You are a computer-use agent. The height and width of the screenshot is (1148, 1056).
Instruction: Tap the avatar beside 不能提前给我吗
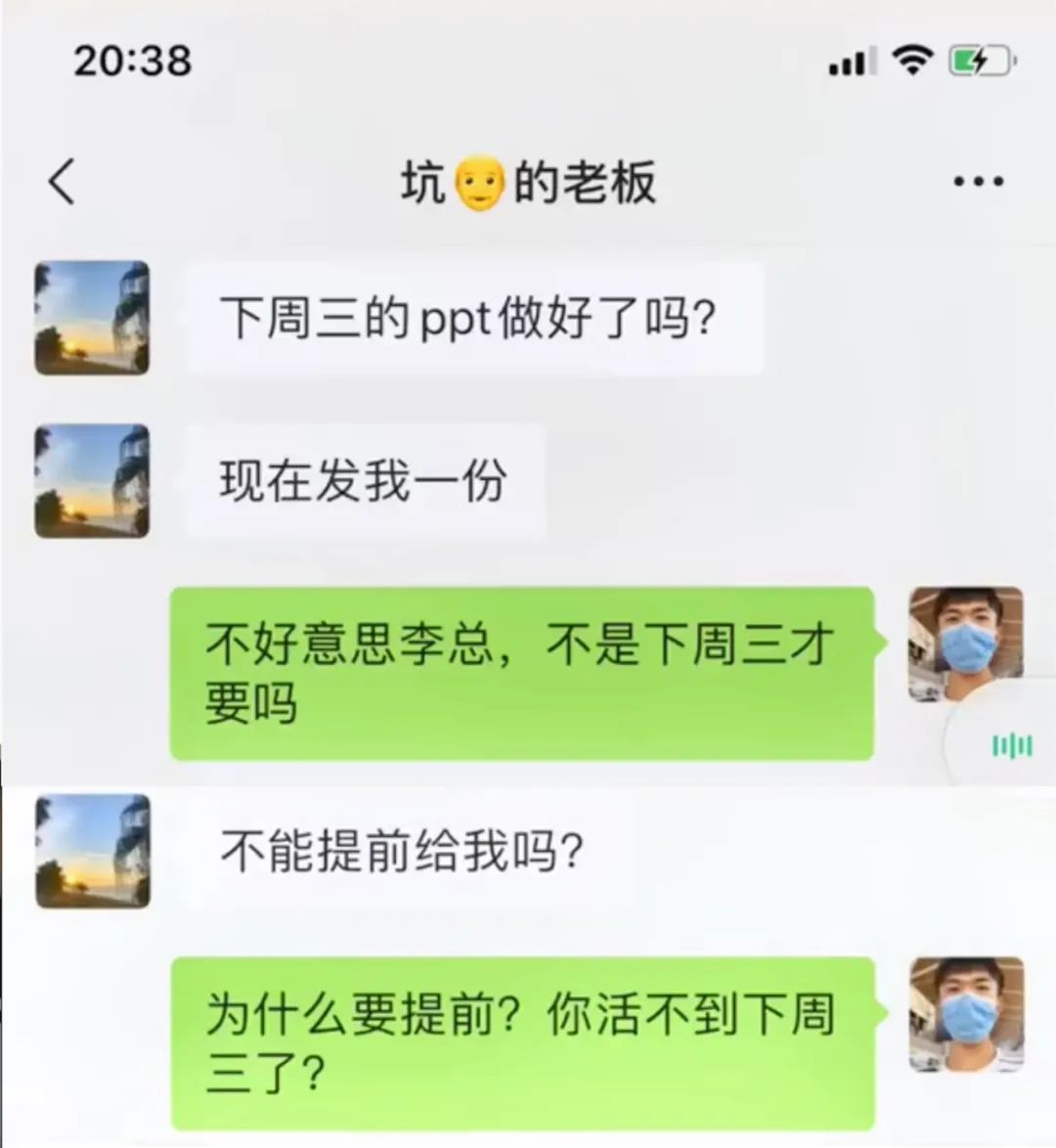point(92,851)
